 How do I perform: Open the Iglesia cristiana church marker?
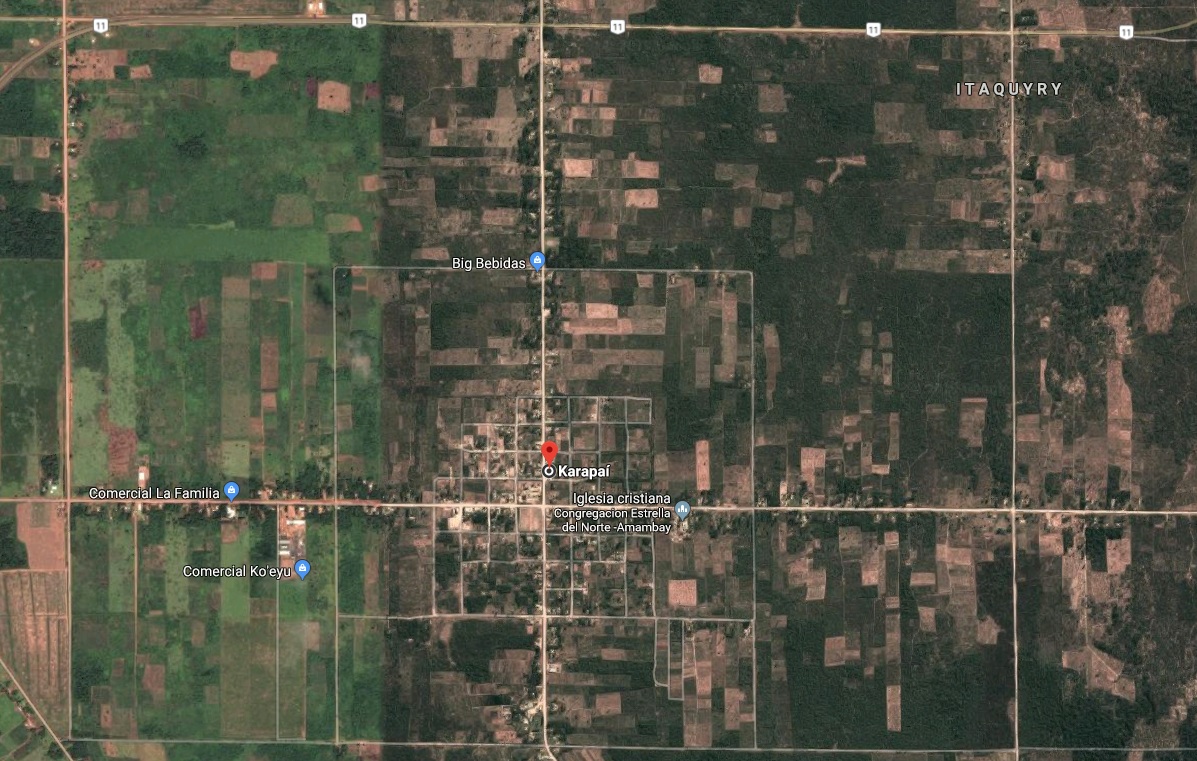[x=682, y=509]
